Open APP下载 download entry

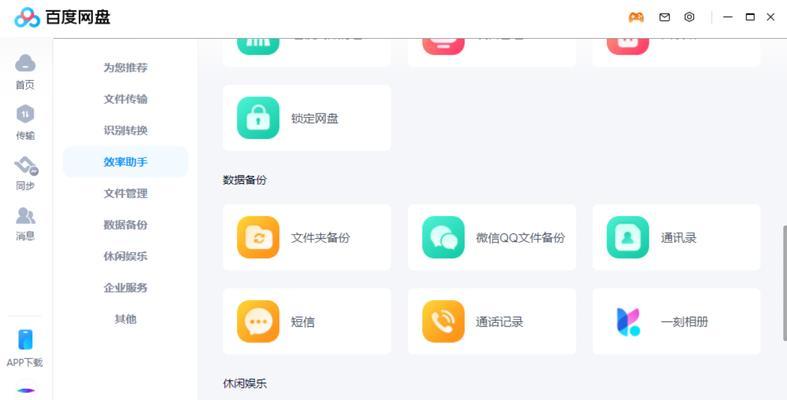pos(25,348)
